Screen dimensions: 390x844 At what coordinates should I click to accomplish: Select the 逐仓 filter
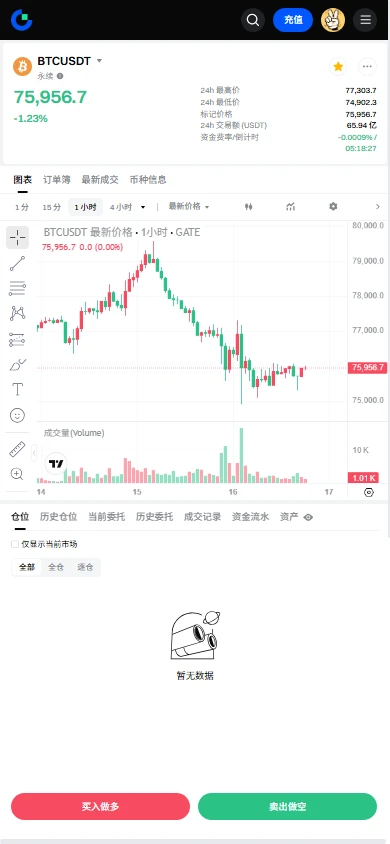pos(85,567)
